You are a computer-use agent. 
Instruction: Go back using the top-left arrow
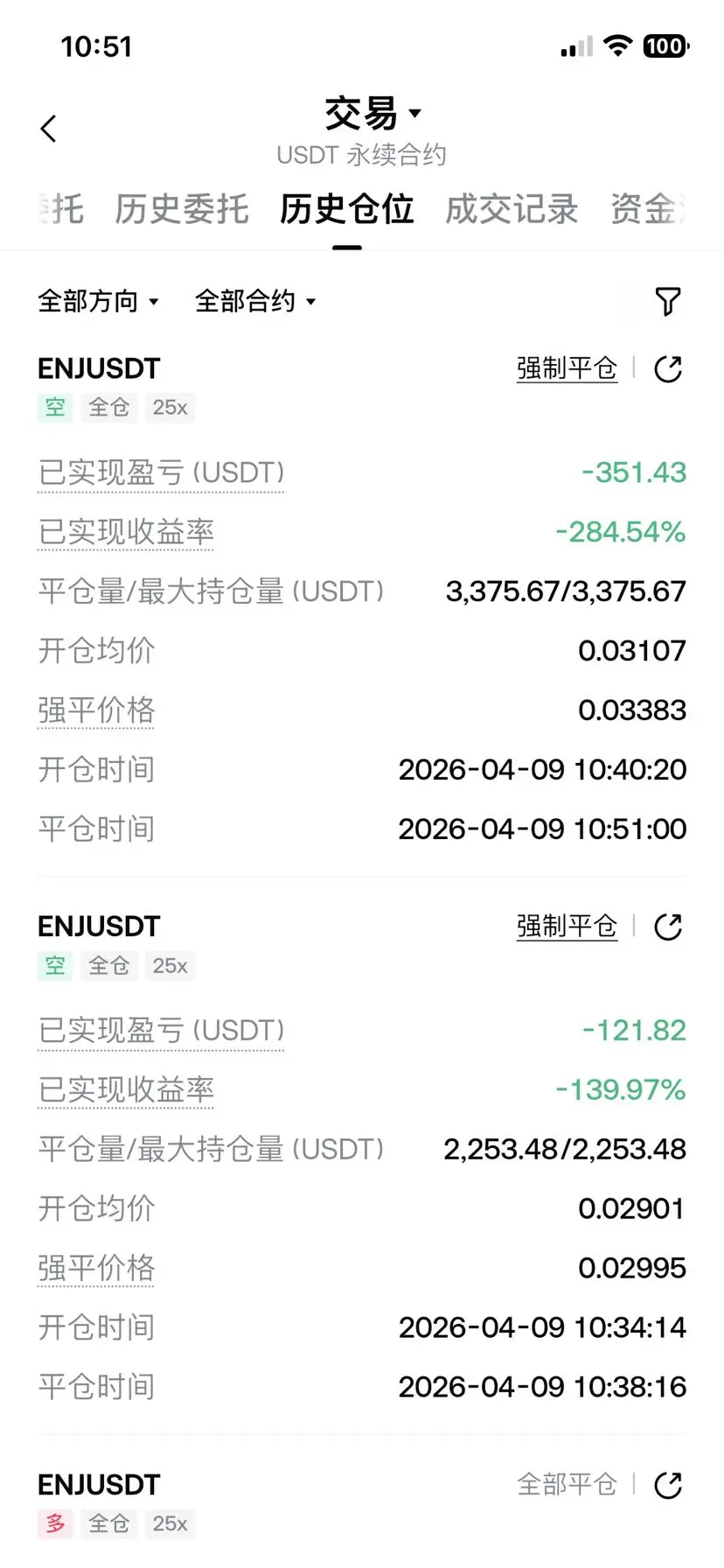point(49,129)
